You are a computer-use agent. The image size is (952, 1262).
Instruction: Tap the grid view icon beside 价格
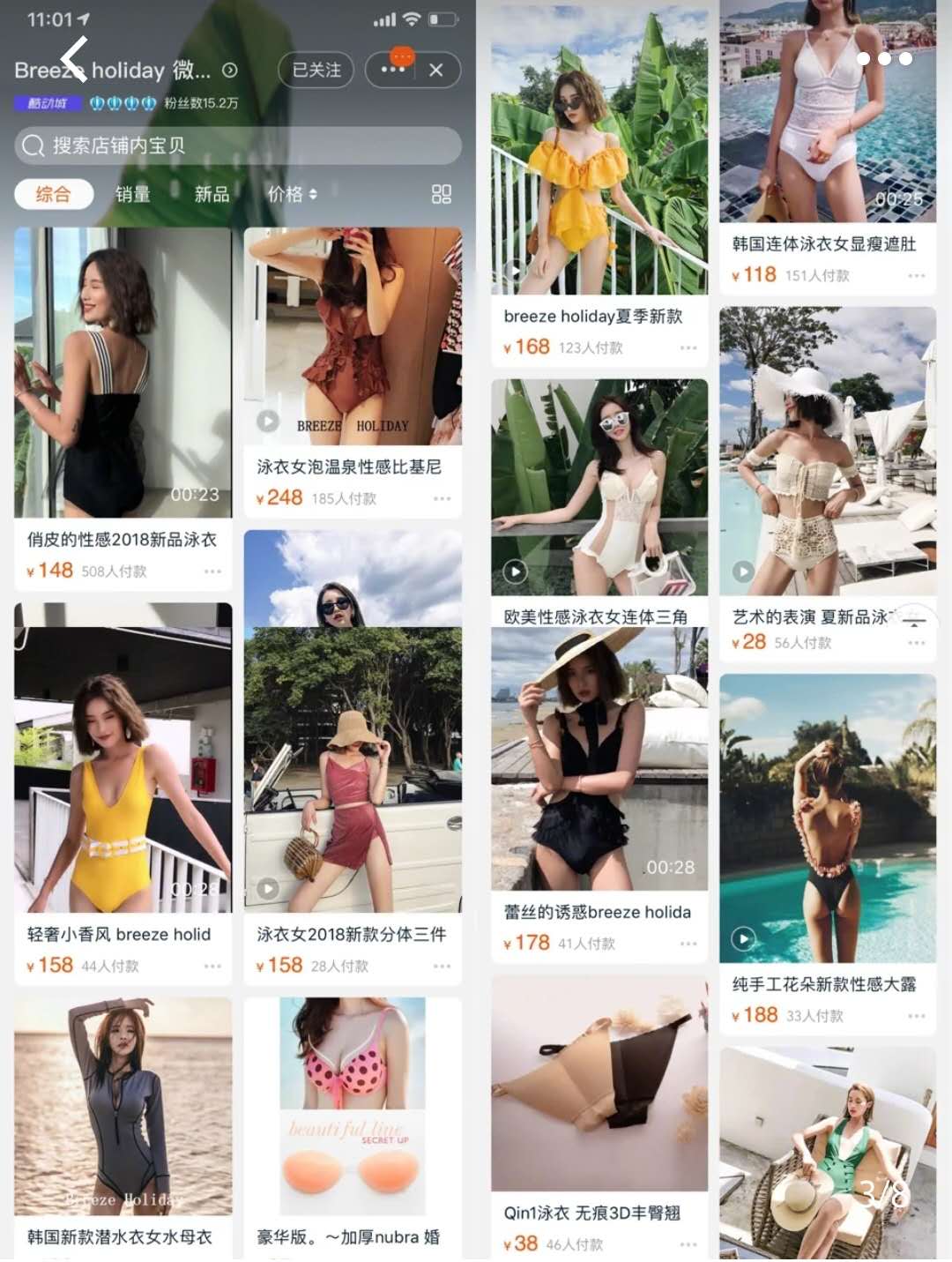(441, 194)
